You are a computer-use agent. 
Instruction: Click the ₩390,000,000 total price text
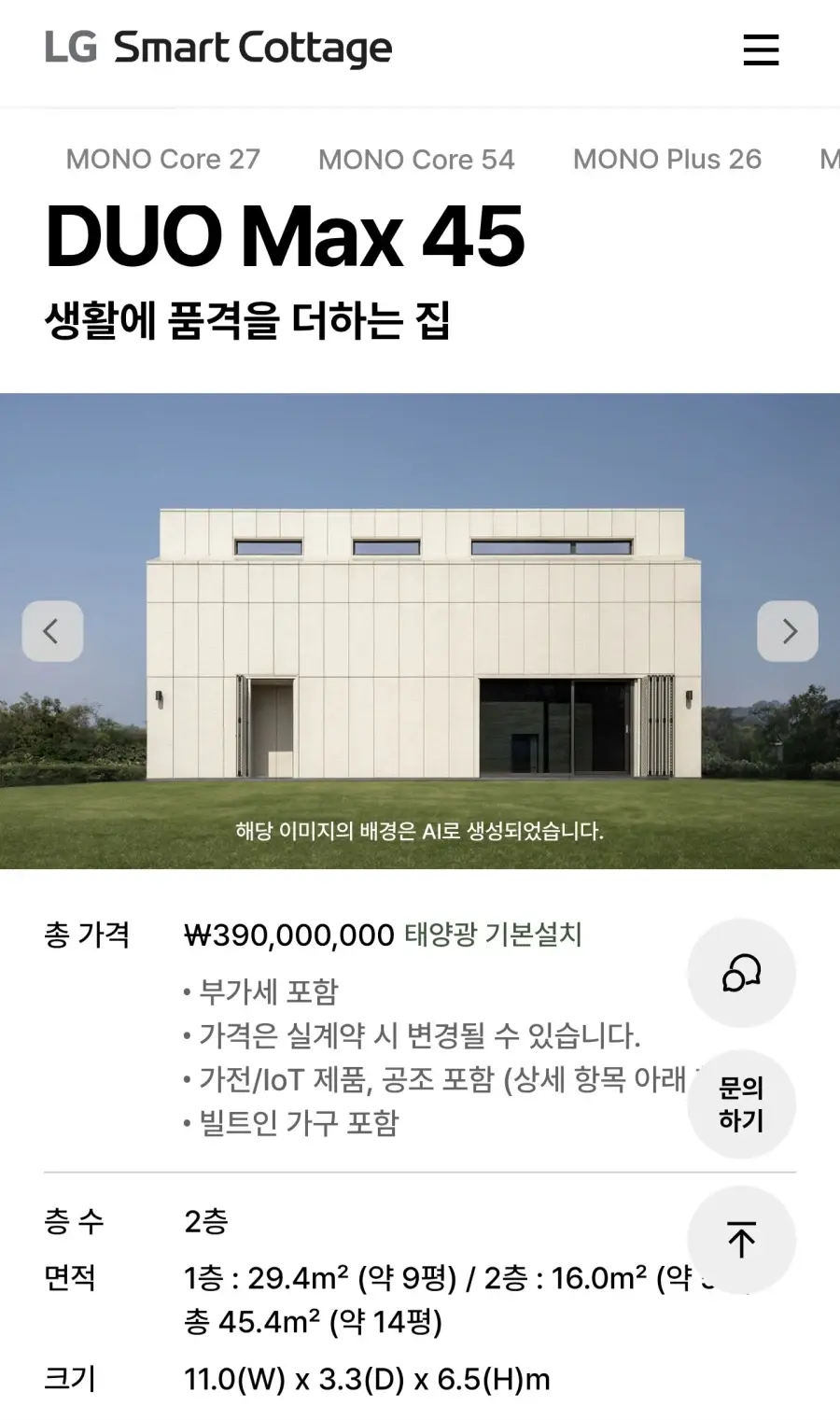(287, 935)
